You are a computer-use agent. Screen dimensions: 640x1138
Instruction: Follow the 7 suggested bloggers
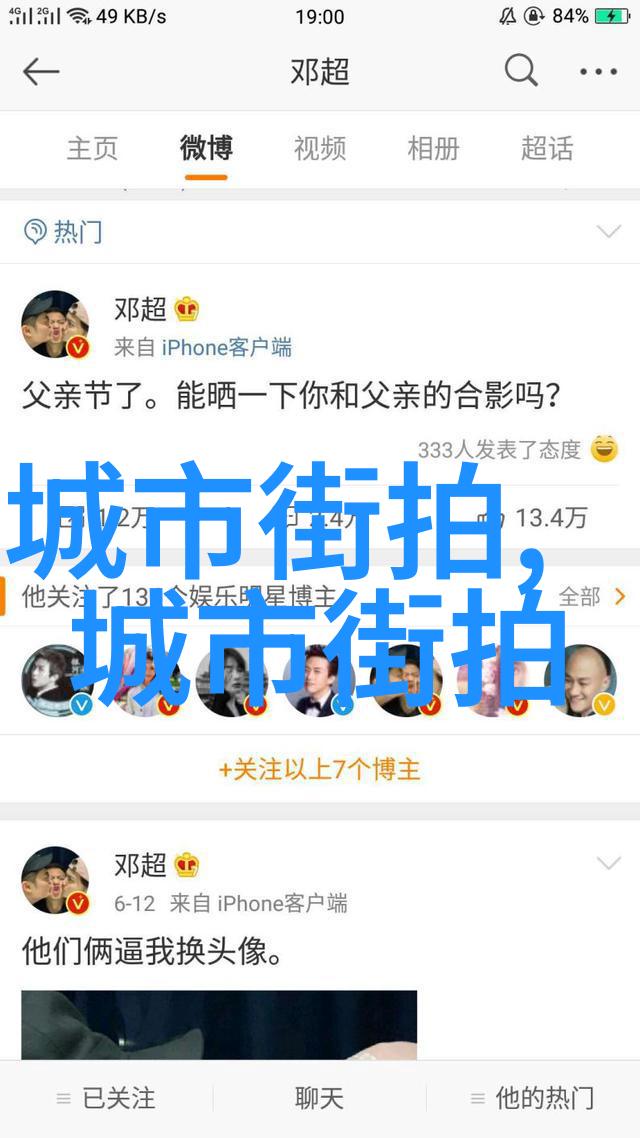pyautogui.click(x=320, y=769)
